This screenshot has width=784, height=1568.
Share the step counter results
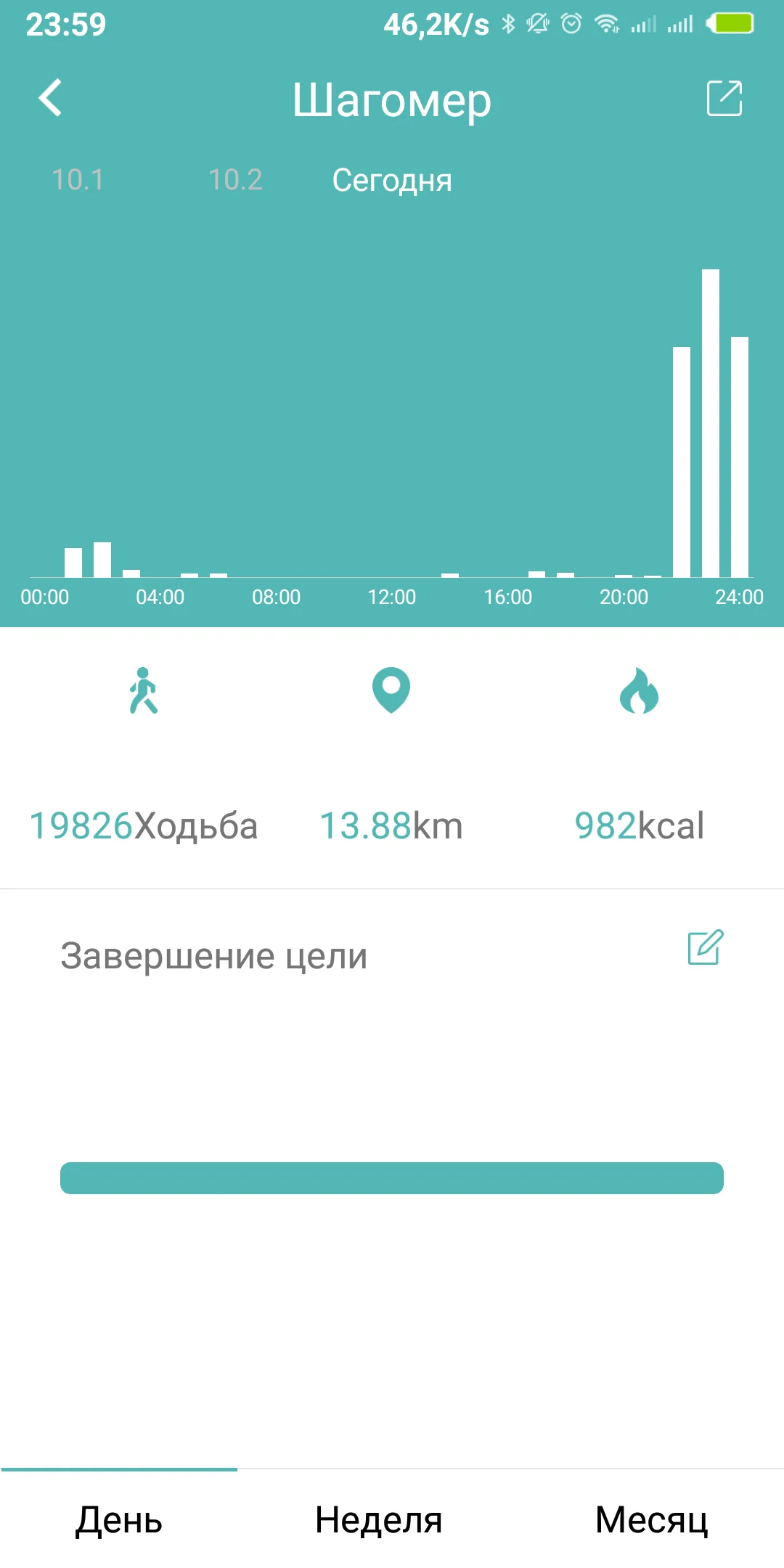[x=724, y=98]
